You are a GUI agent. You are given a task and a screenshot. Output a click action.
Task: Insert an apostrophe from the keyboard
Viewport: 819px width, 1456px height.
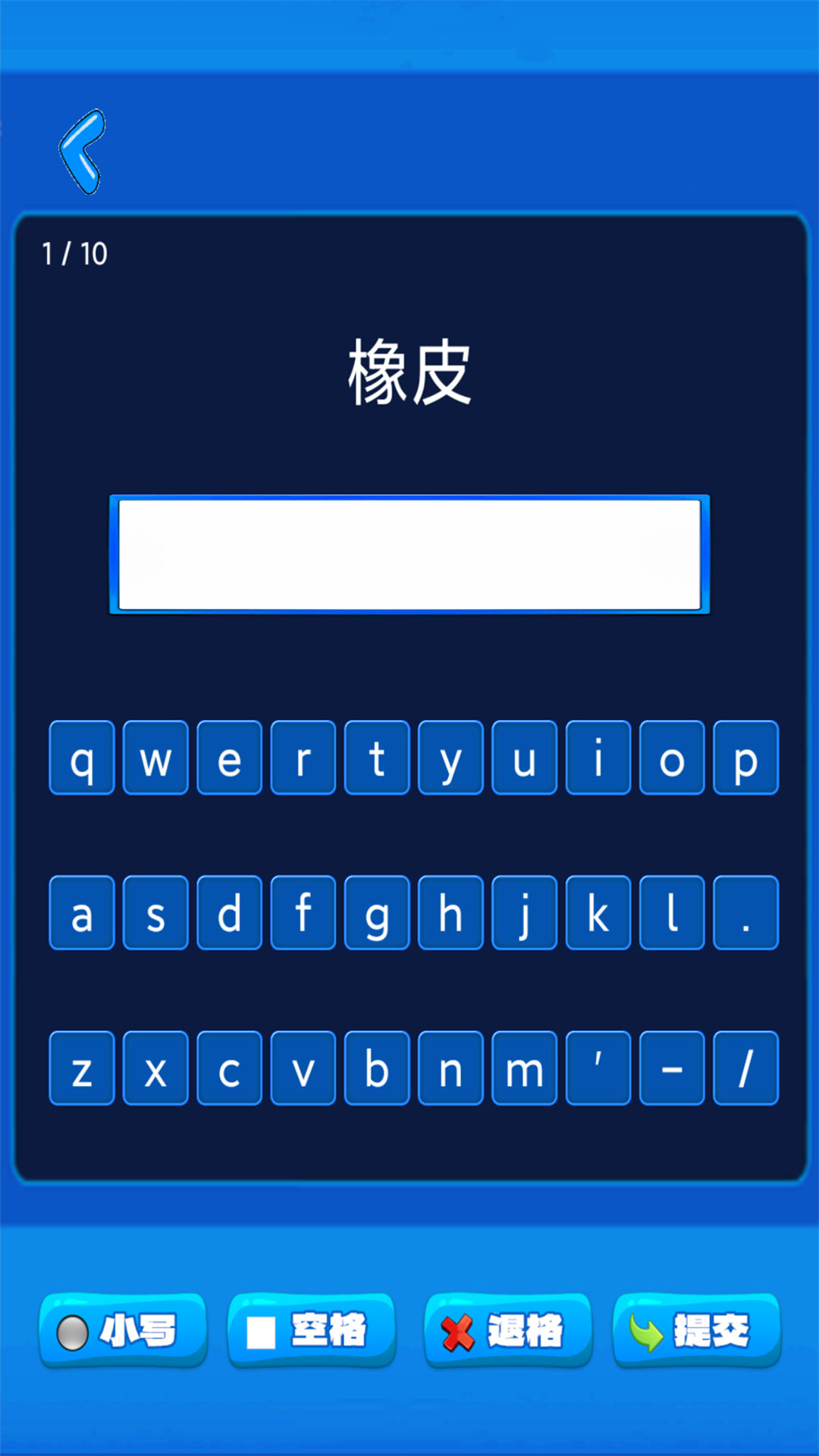598,1068
